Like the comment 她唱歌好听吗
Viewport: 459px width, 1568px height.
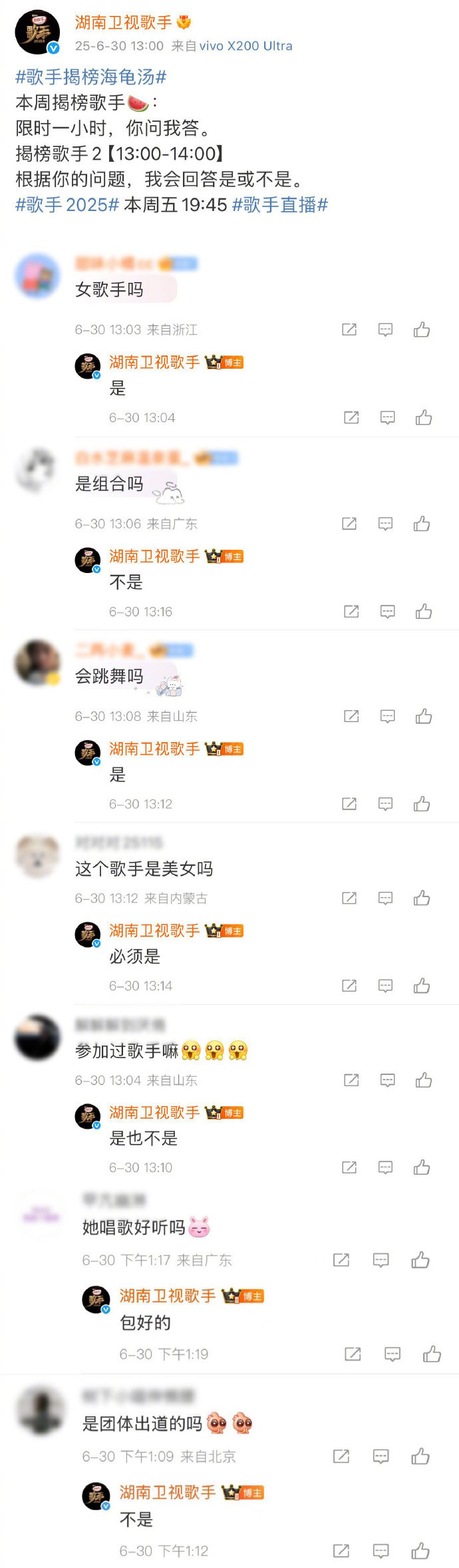point(420,1260)
